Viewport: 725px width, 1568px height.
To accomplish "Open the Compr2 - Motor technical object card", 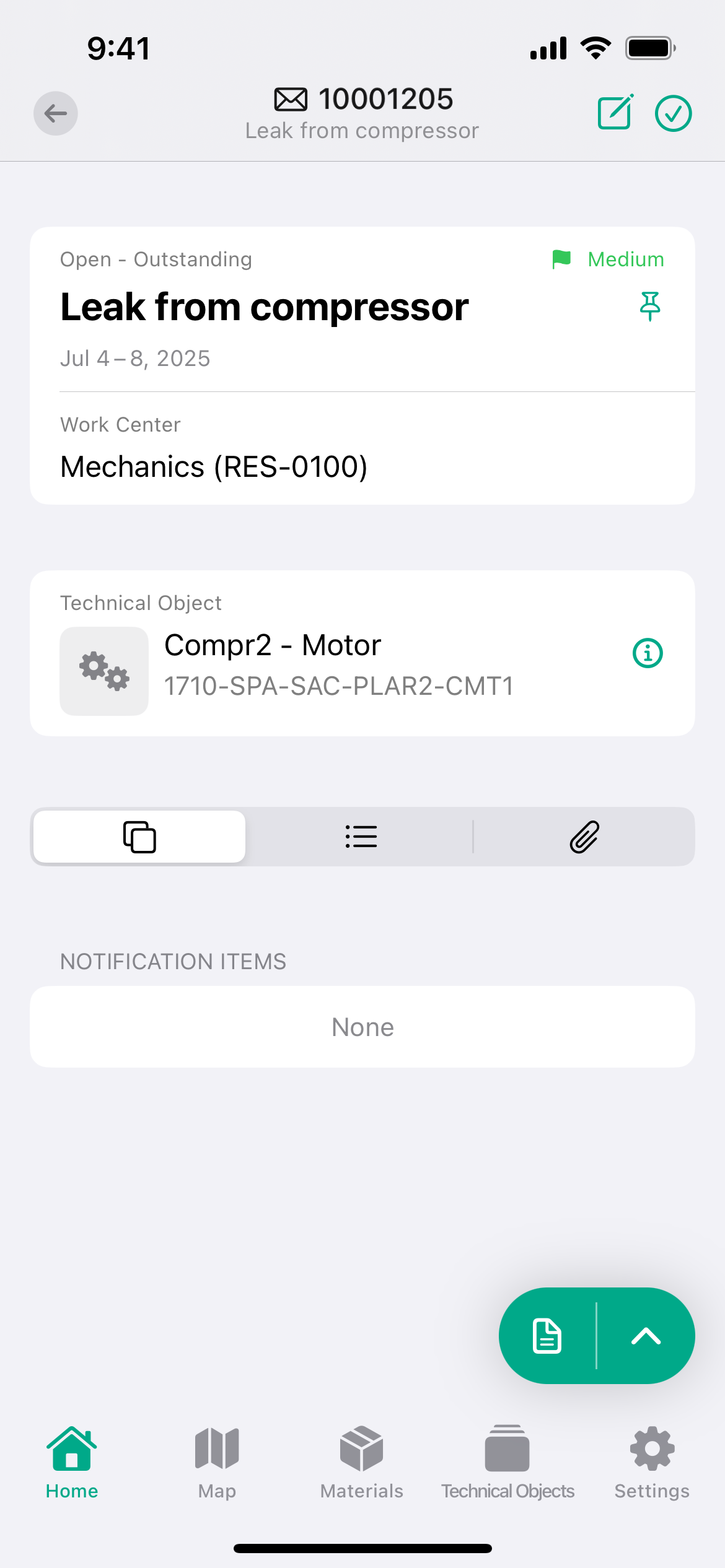I will [x=362, y=653].
